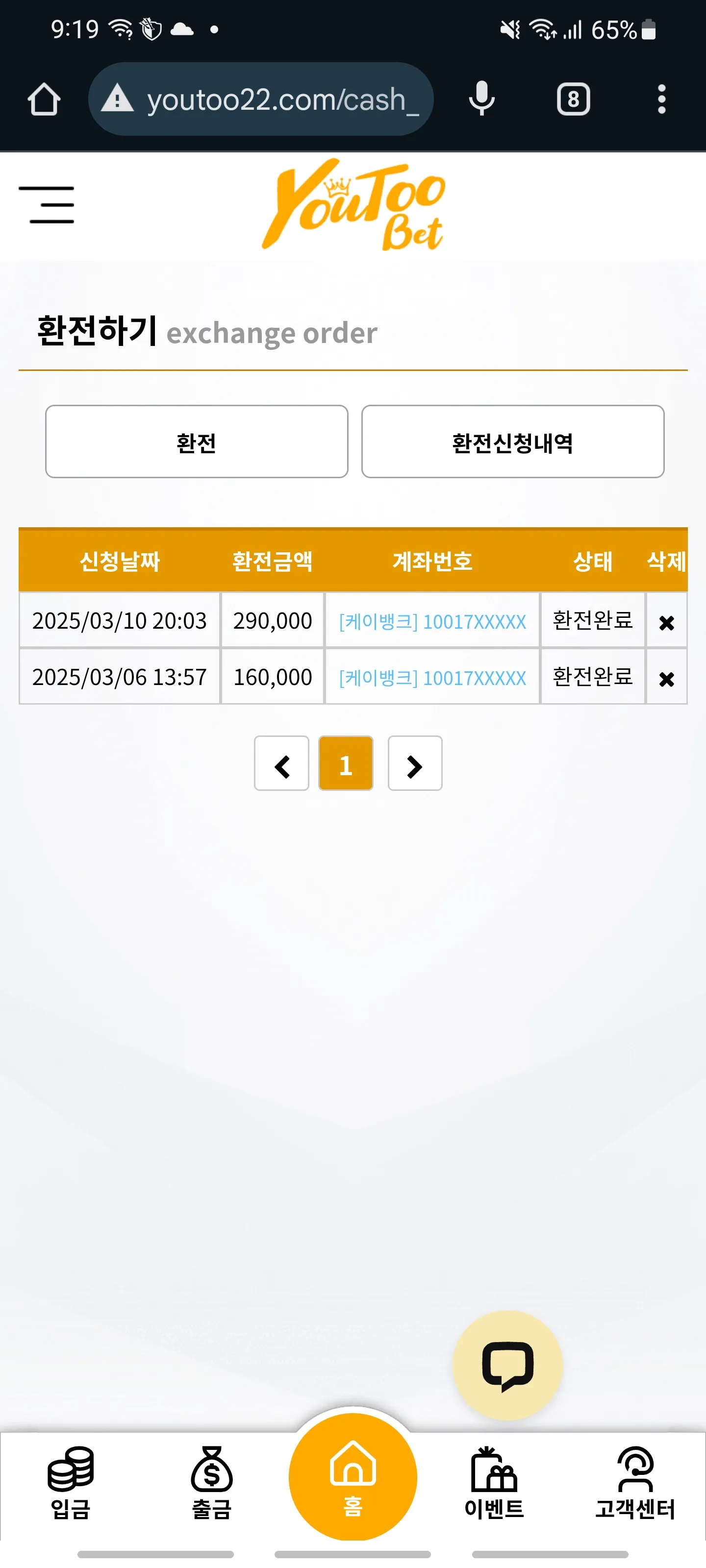Open the browser tab switcher
This screenshot has height=1568, width=706.
pyautogui.click(x=573, y=99)
